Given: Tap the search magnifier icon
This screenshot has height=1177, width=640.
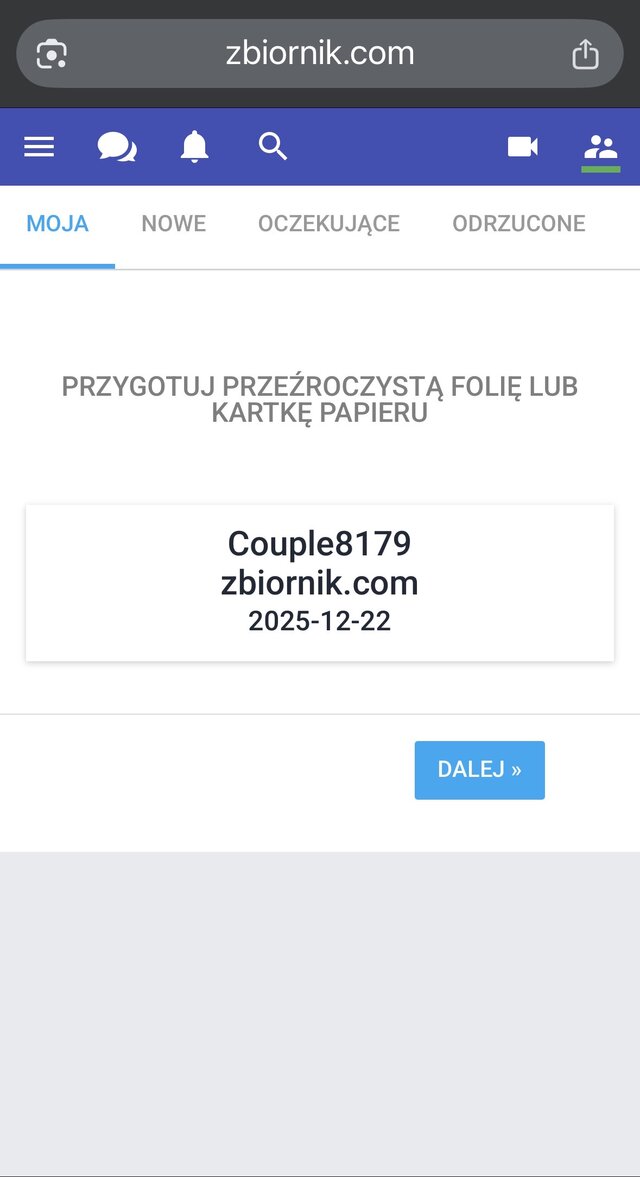Looking at the screenshot, I should [273, 147].
